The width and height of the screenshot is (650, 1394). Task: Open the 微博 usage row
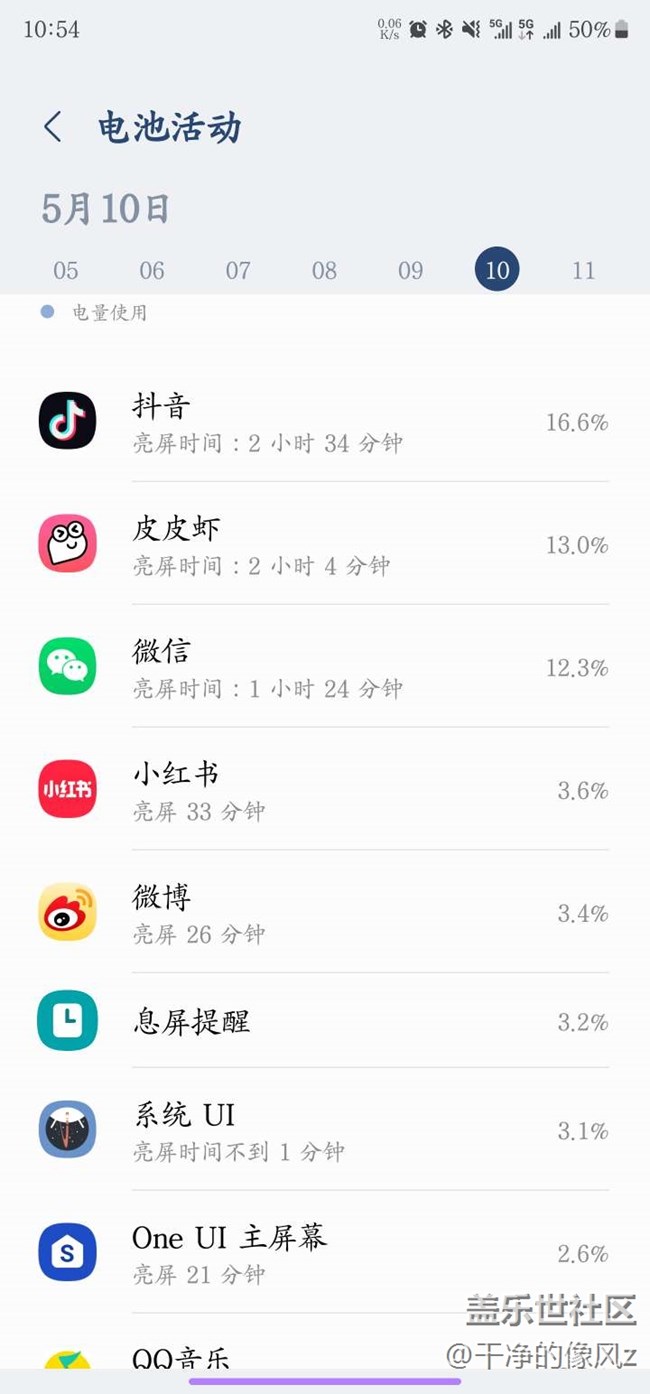pyautogui.click(x=325, y=912)
